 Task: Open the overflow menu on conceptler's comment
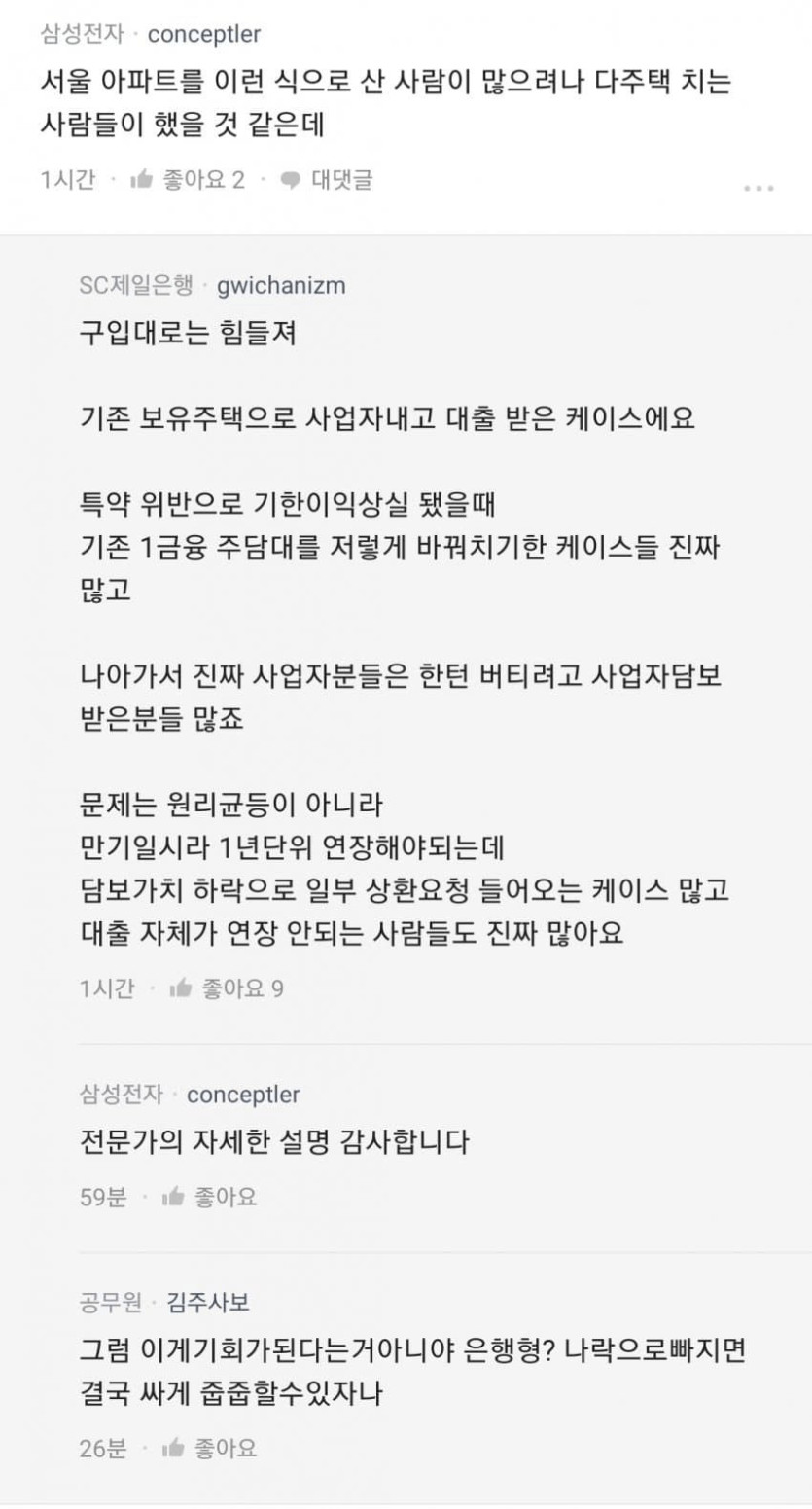(x=759, y=188)
